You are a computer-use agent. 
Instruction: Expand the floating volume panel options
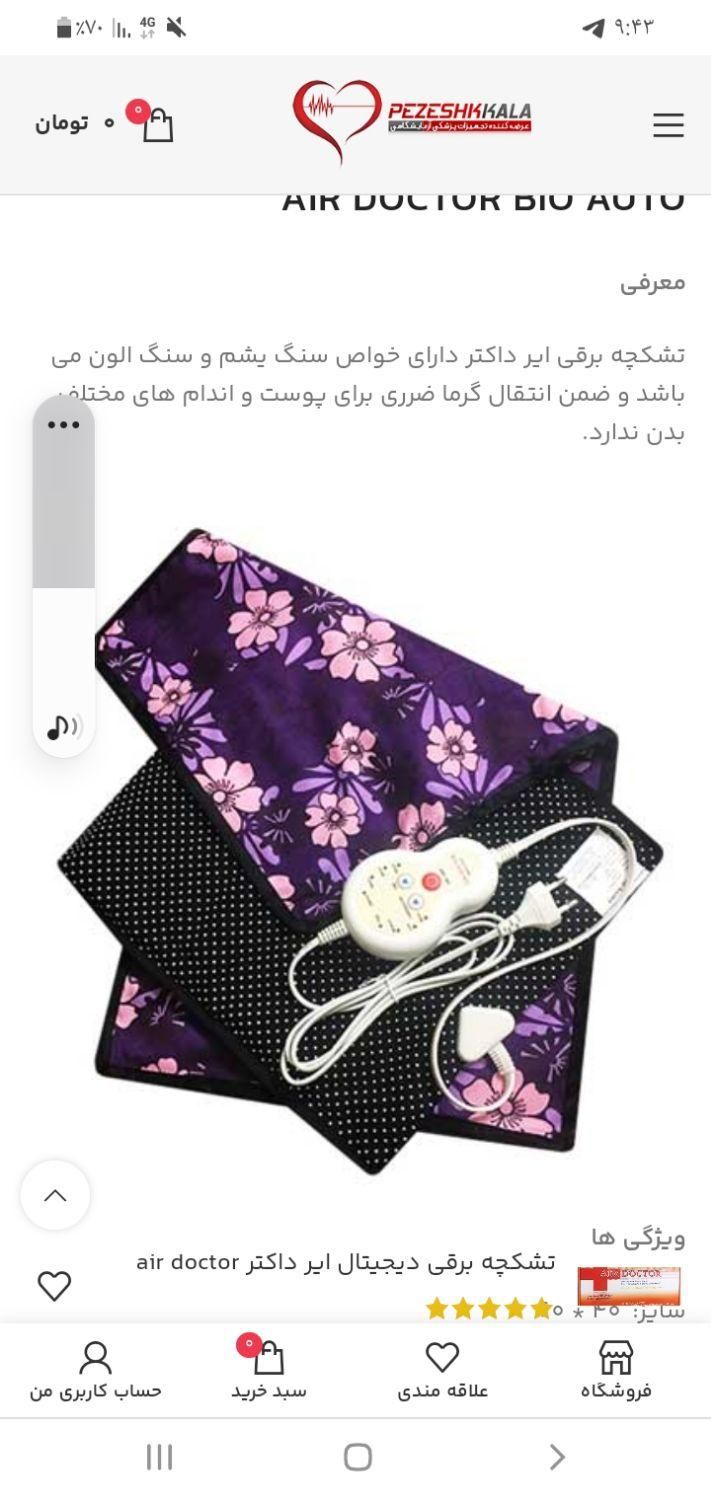[x=63, y=425]
